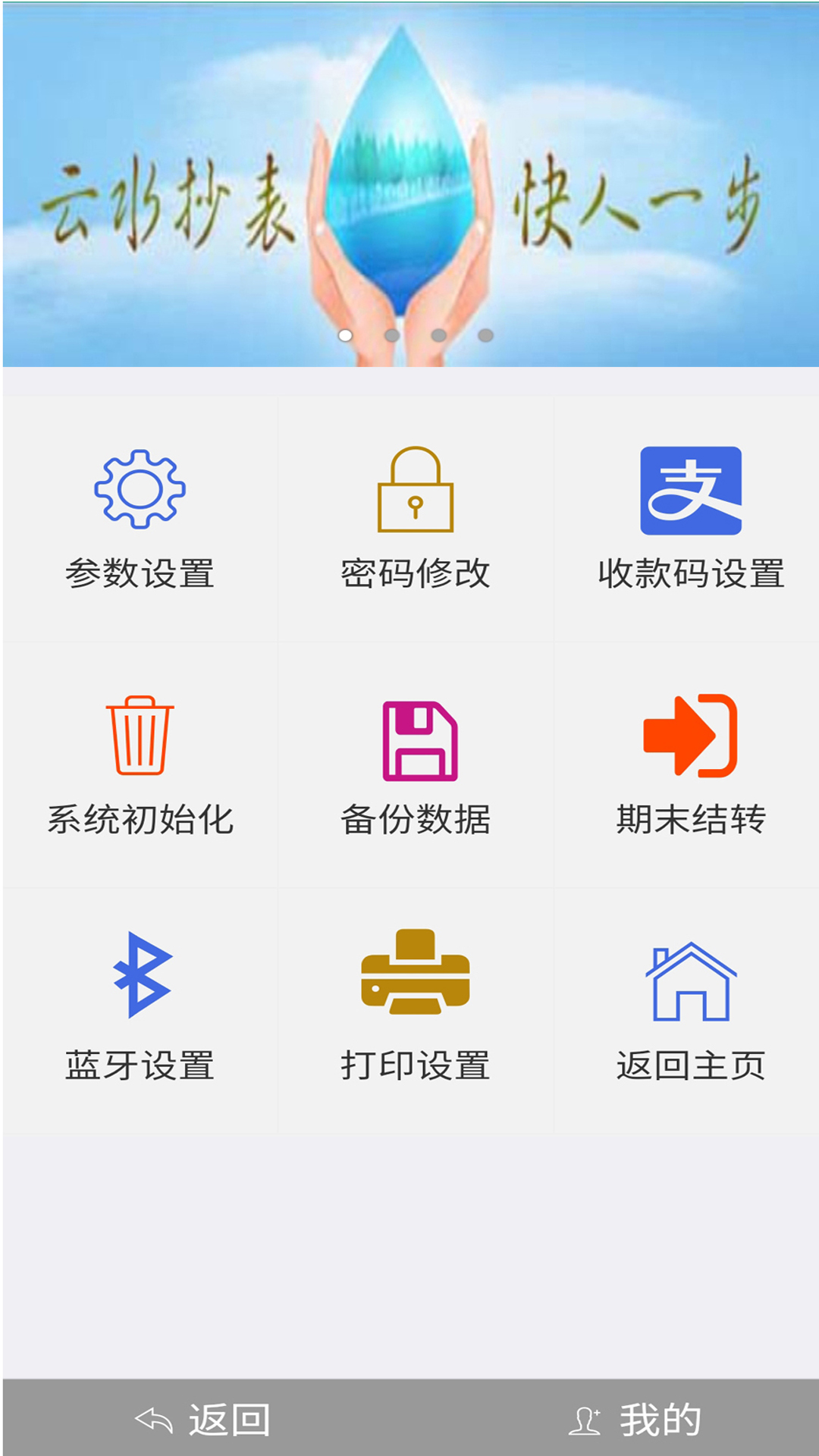This screenshot has height=1456, width=819.
Task: Select the trash icon for 系统初始化
Action: click(x=140, y=739)
